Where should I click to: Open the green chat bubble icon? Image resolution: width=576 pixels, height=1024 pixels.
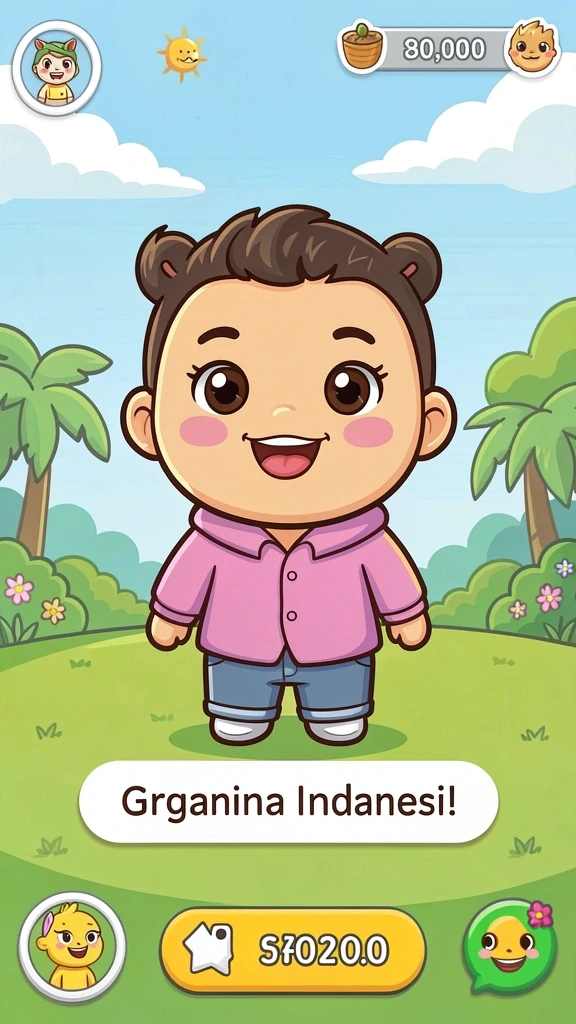click(x=511, y=947)
